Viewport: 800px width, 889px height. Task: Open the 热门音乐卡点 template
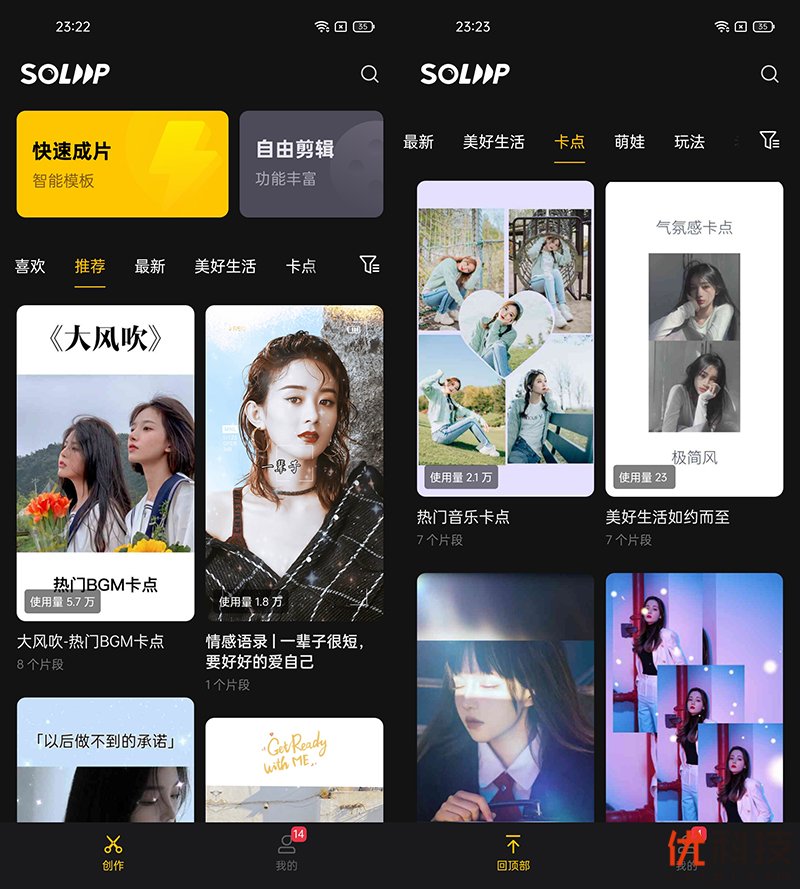tap(505, 338)
